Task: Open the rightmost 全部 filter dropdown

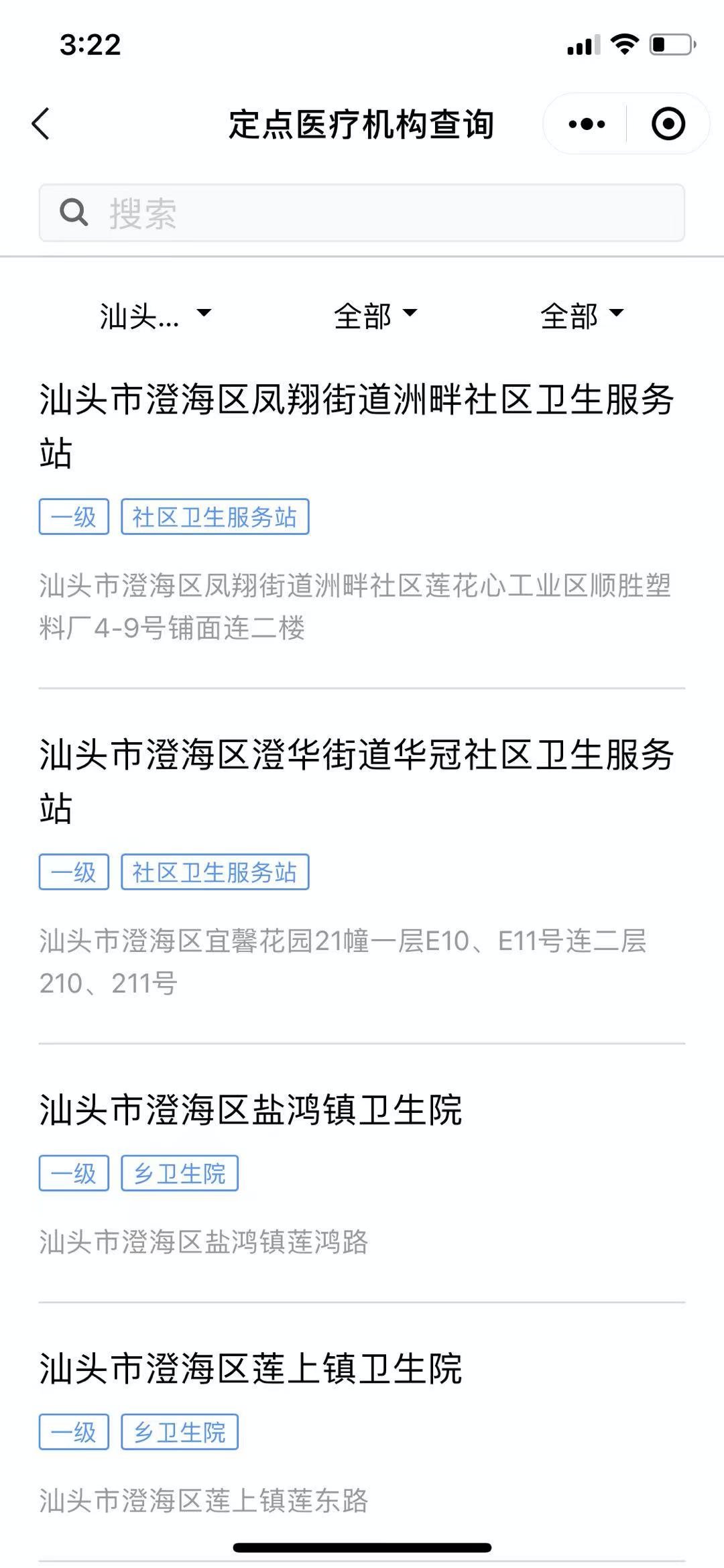Action: tap(582, 315)
